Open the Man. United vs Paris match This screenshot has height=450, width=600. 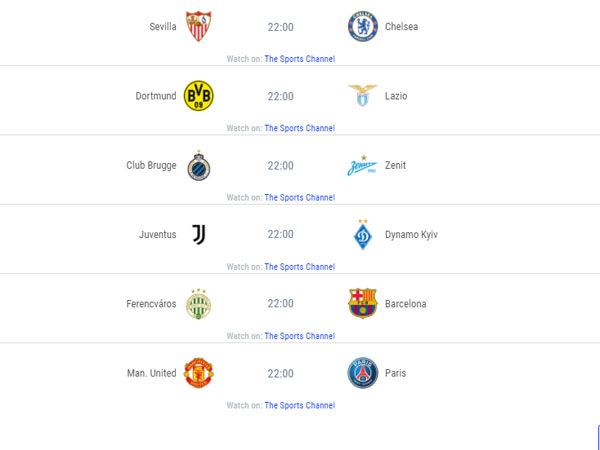[280, 373]
